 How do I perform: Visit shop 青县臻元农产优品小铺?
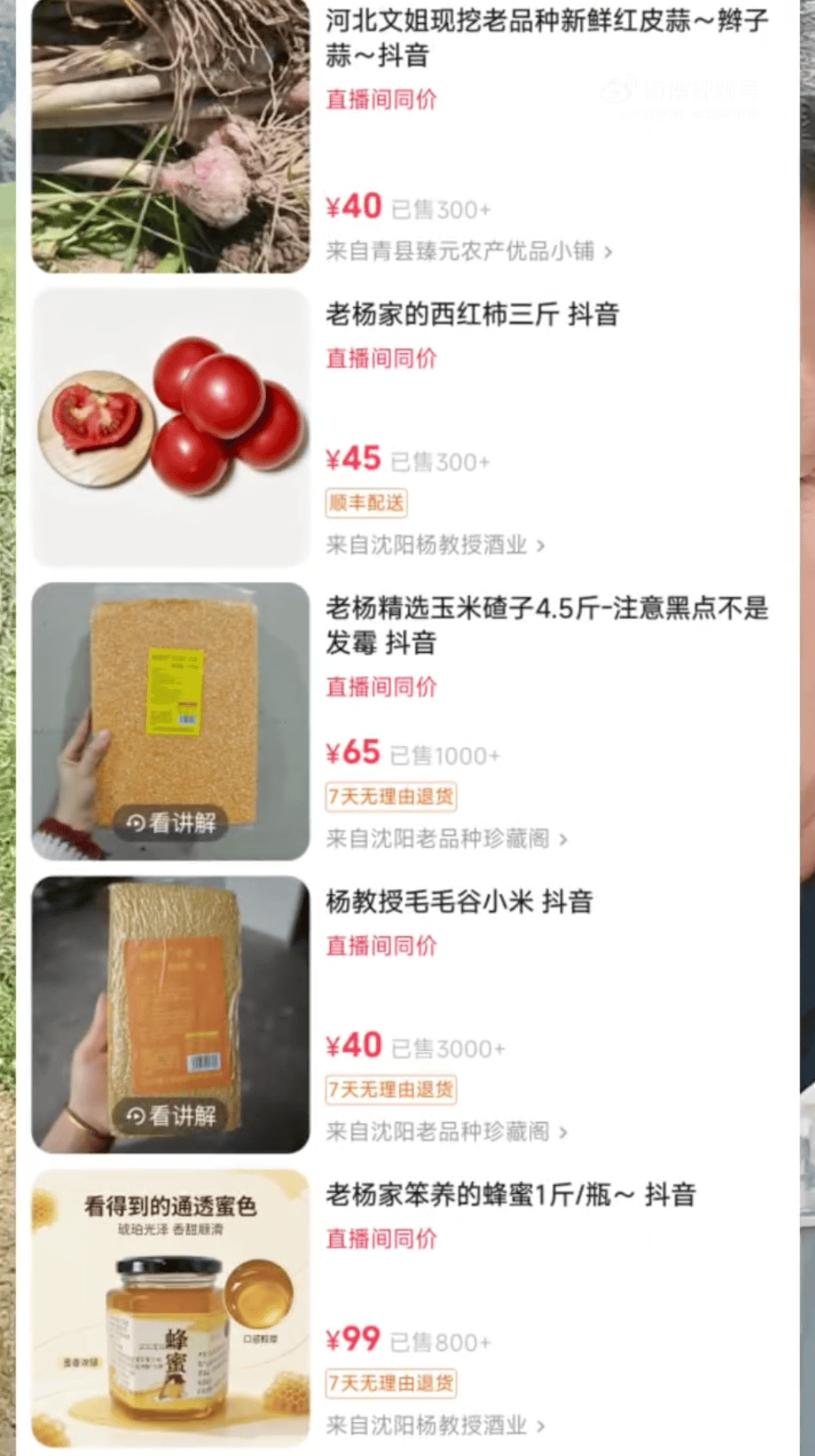point(469,251)
